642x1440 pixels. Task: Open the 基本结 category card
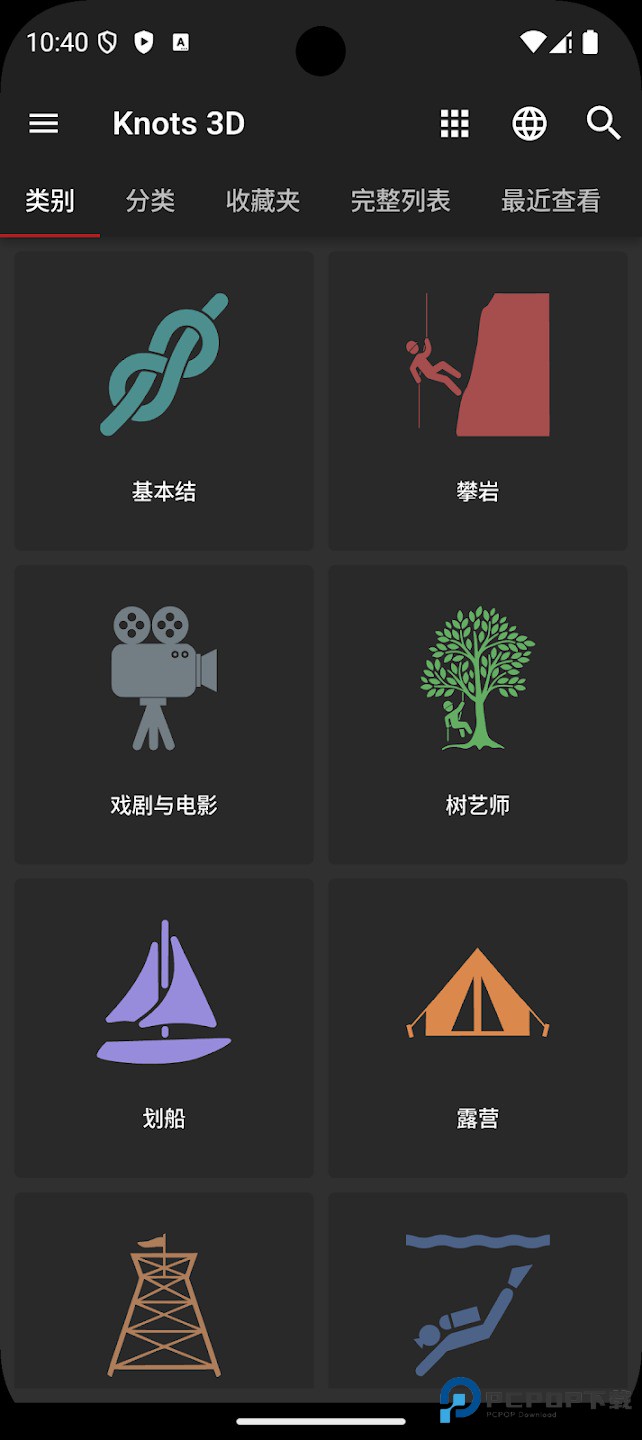point(164,400)
